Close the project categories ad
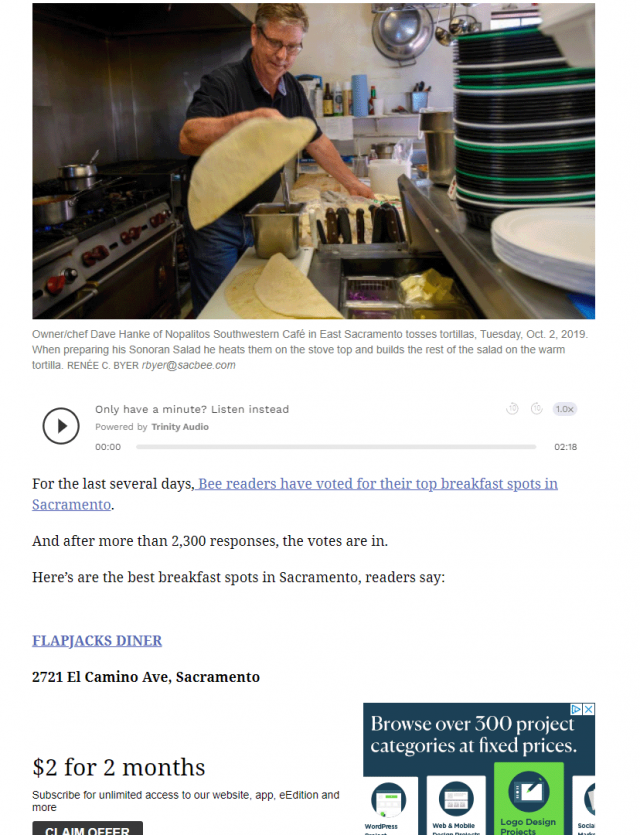Image resolution: width=640 pixels, height=835 pixels. pyautogui.click(x=589, y=709)
